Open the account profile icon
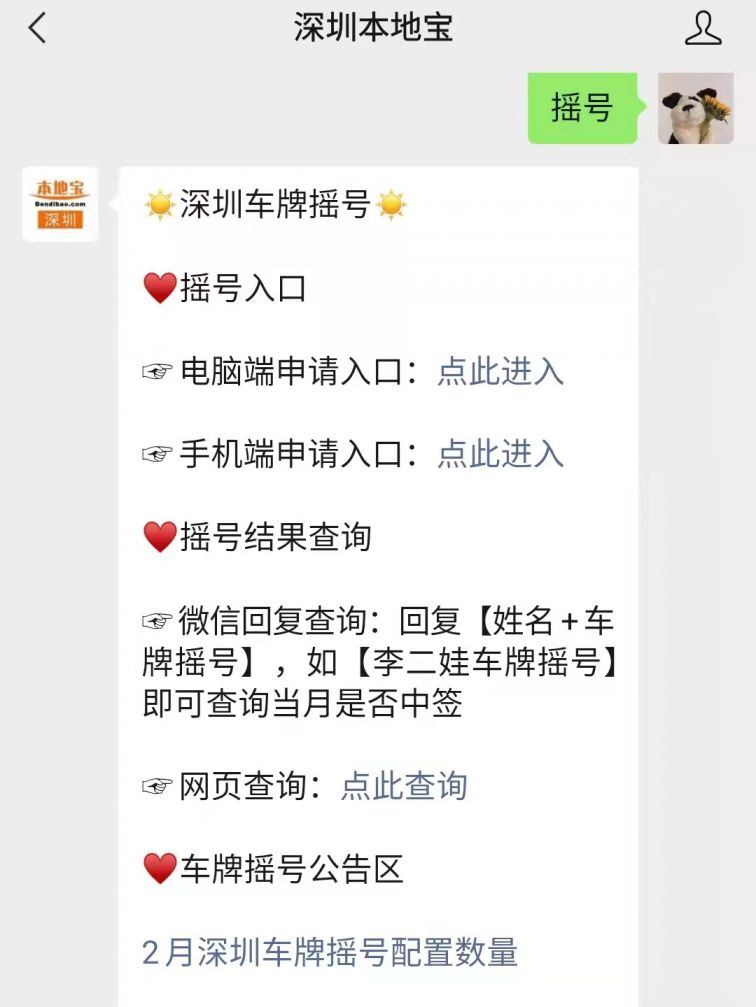This screenshot has width=756, height=1007. [703, 28]
